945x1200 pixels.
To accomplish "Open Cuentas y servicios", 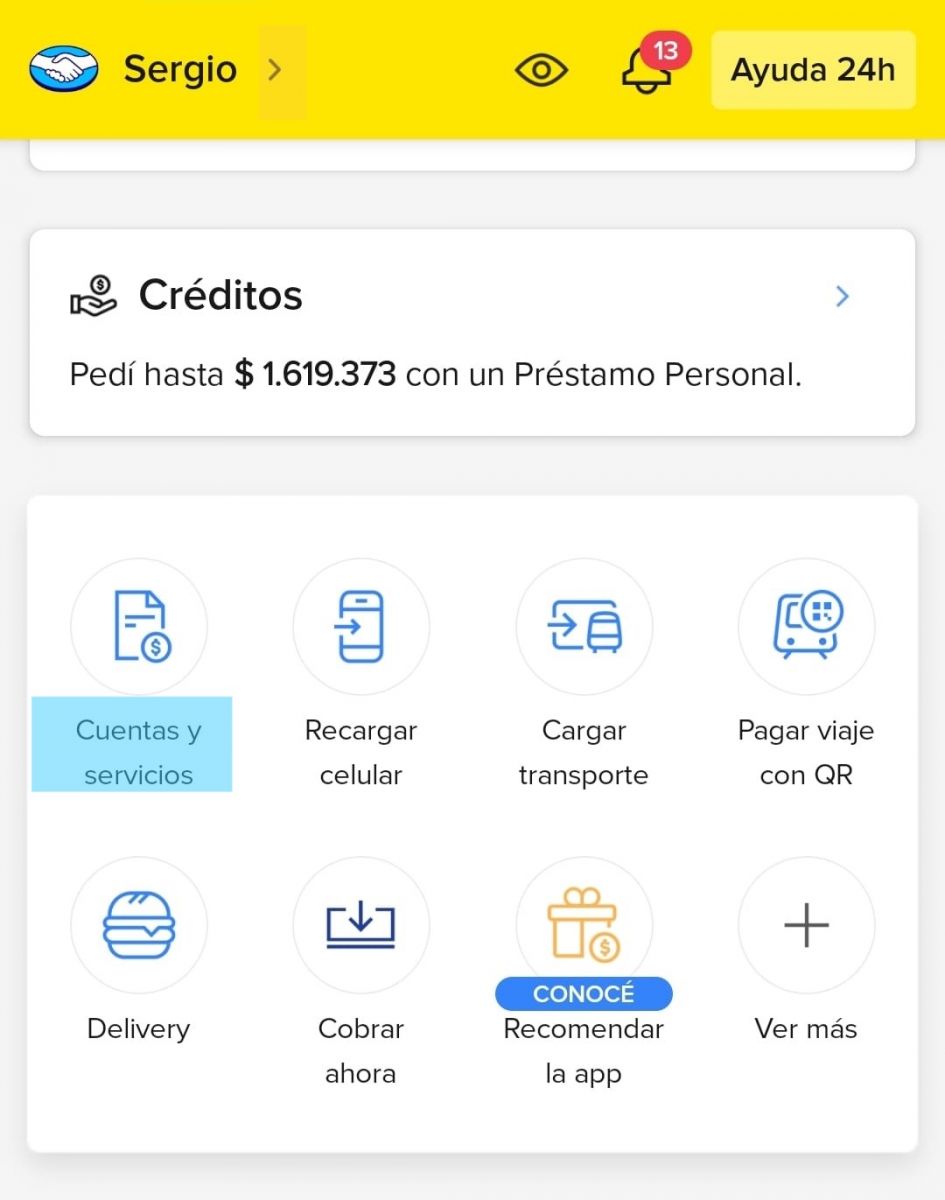I will pyautogui.click(x=139, y=628).
